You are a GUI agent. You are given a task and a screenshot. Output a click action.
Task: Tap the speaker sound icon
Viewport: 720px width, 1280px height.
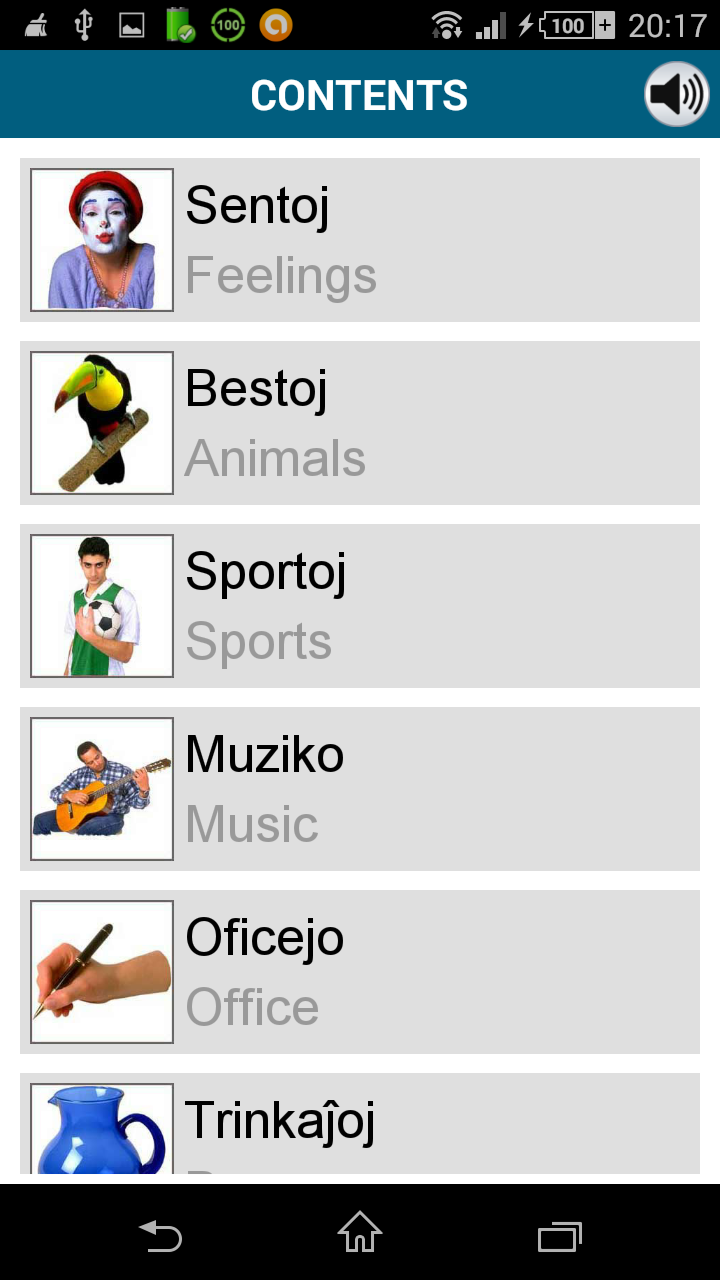point(677,95)
